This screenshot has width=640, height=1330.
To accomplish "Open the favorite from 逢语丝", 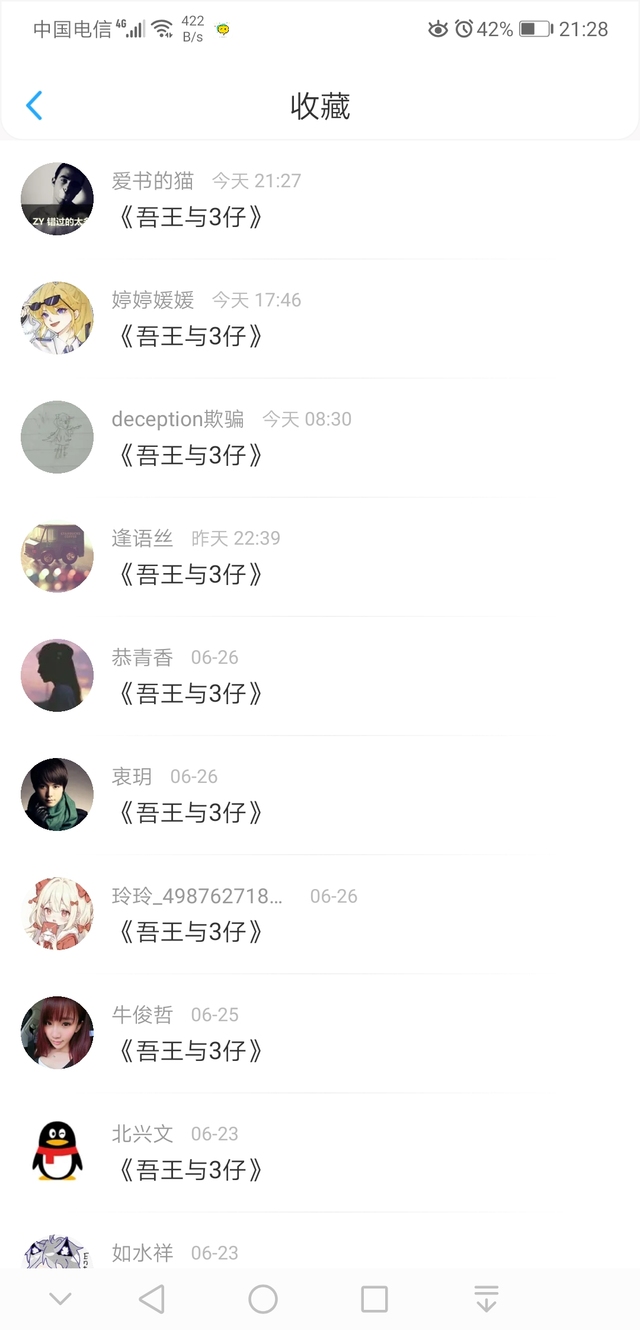I will (320, 557).
